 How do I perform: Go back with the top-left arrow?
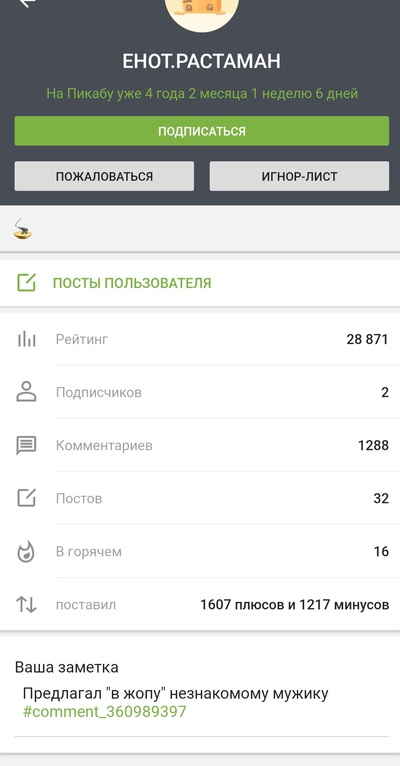click(x=30, y=3)
